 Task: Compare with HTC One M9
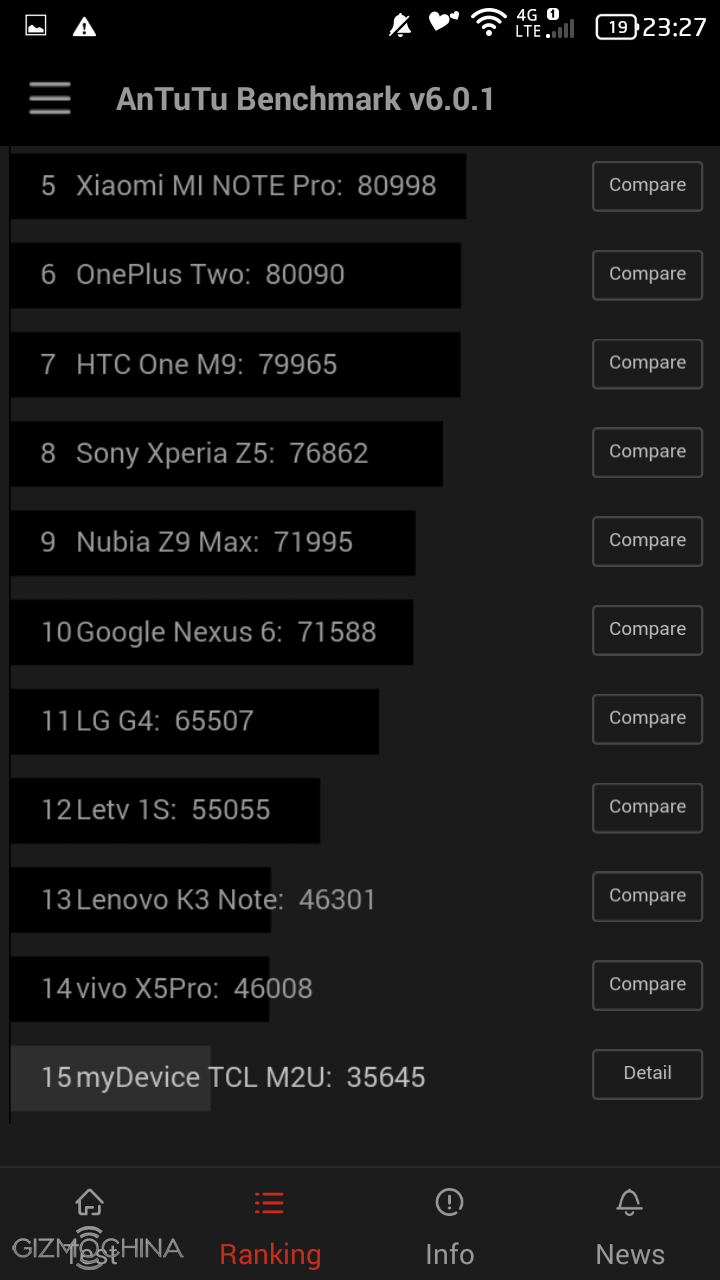coord(647,364)
